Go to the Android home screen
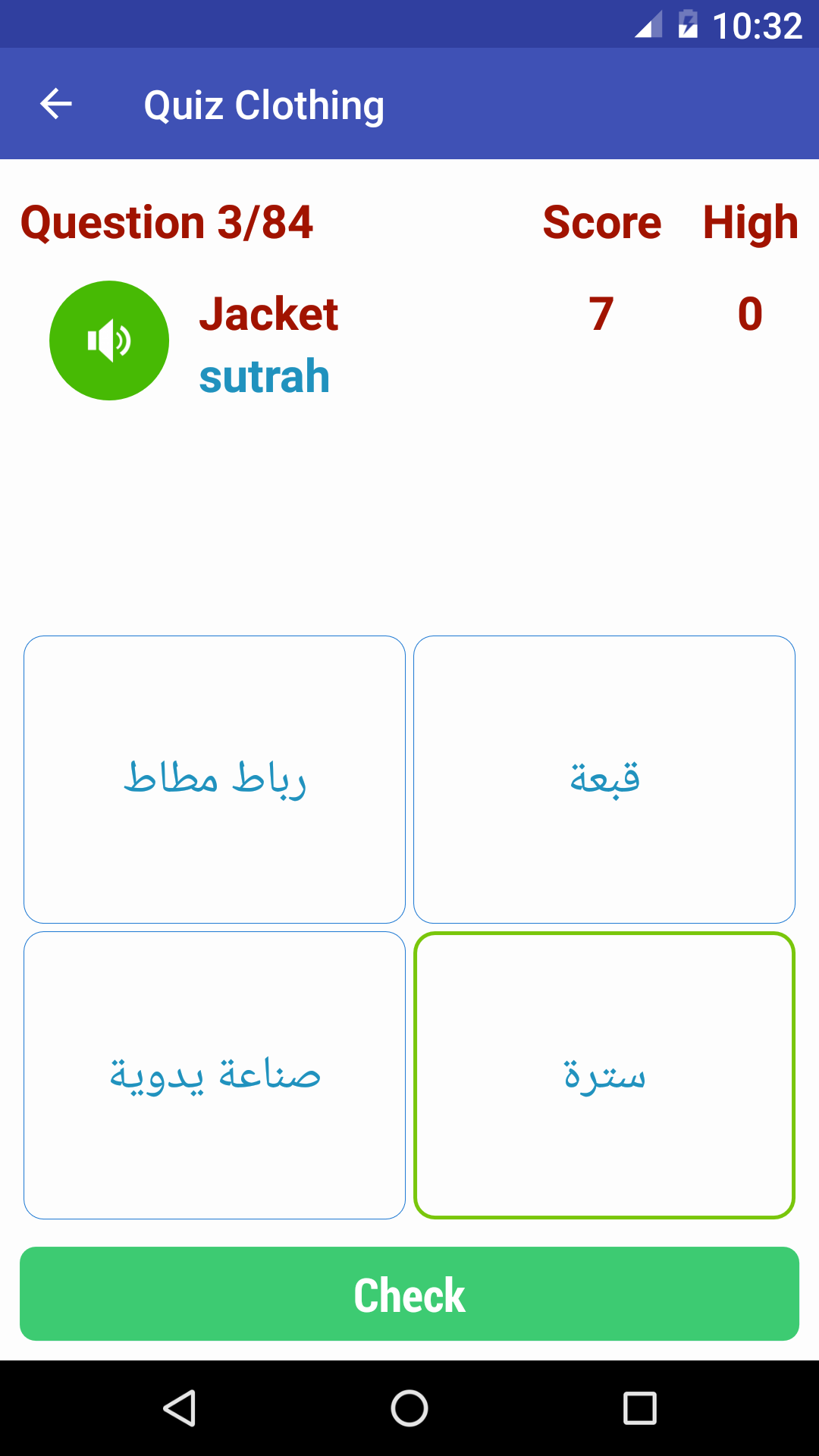Image resolution: width=819 pixels, height=1456 pixels. (x=409, y=1408)
